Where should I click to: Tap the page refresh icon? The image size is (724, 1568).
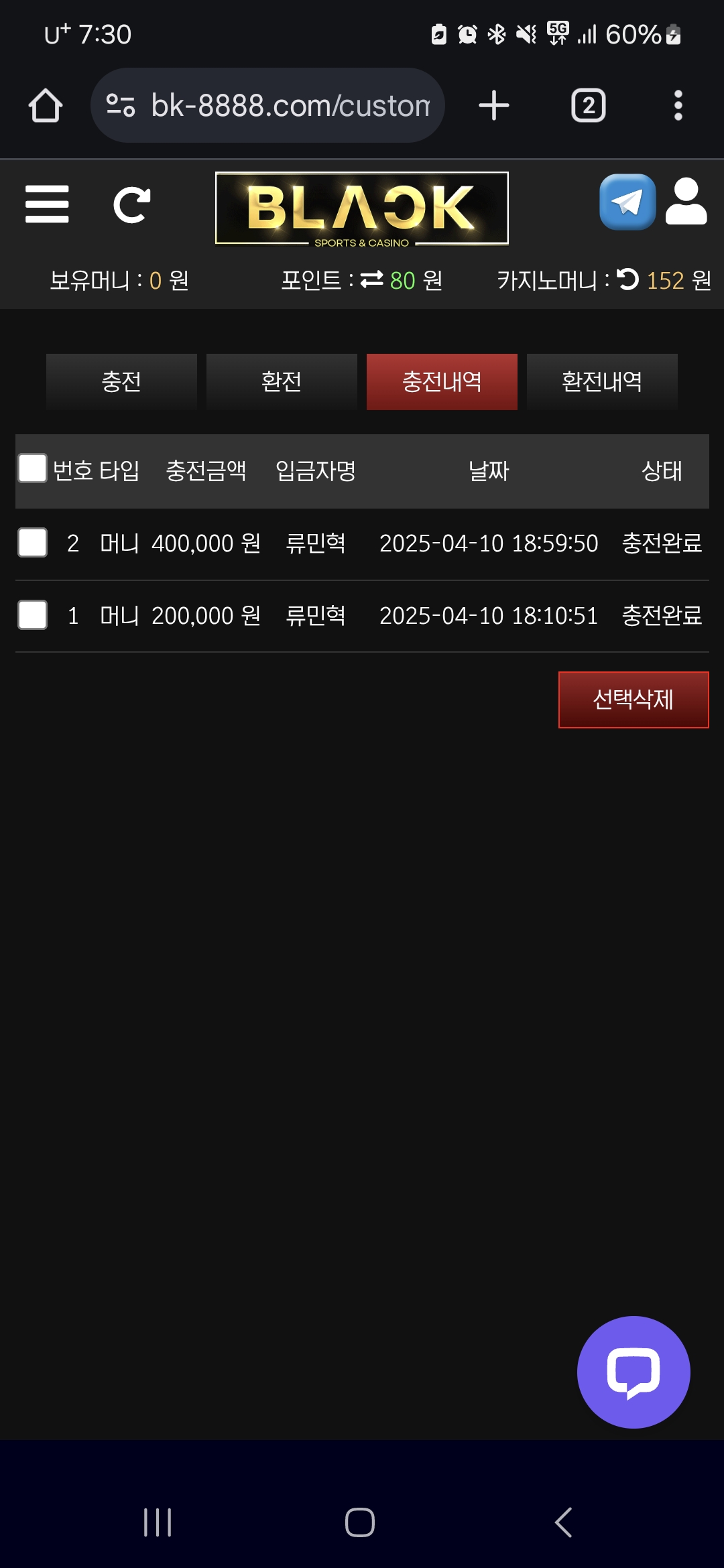(x=131, y=204)
